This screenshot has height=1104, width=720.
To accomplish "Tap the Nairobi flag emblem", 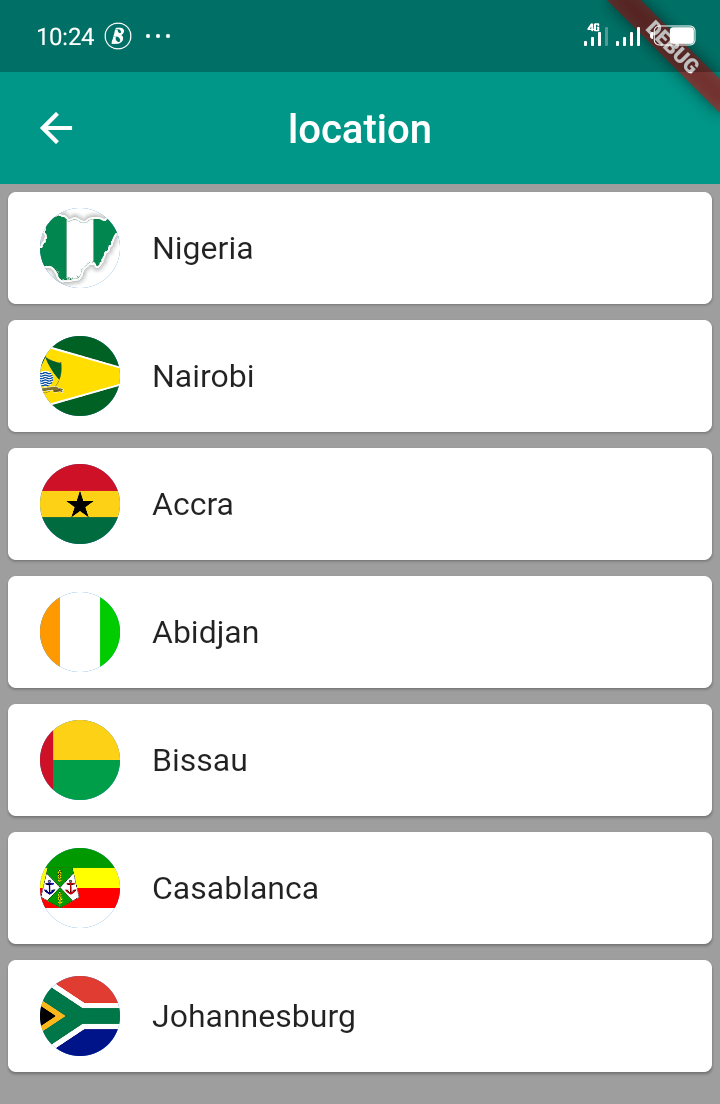I will (x=80, y=376).
